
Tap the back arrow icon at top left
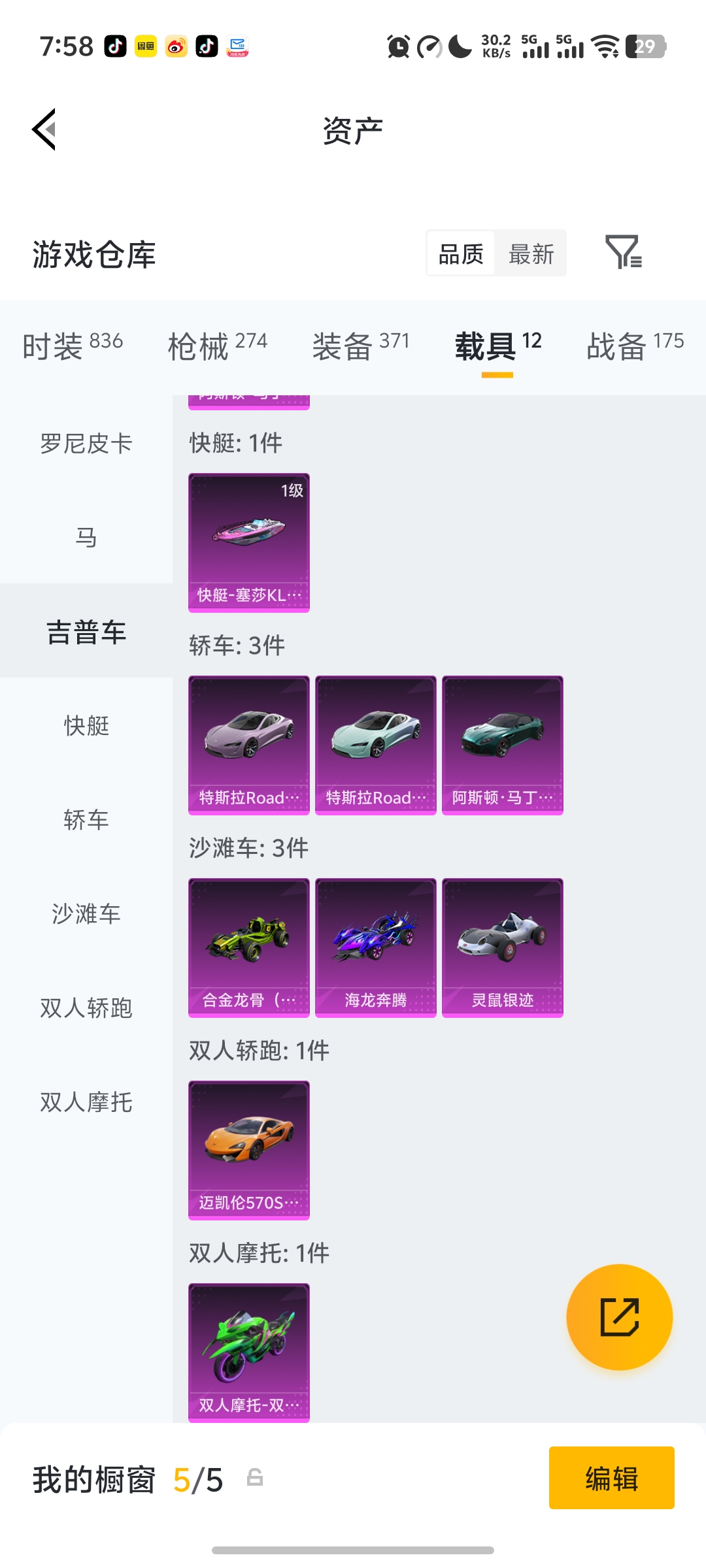pos(43,129)
